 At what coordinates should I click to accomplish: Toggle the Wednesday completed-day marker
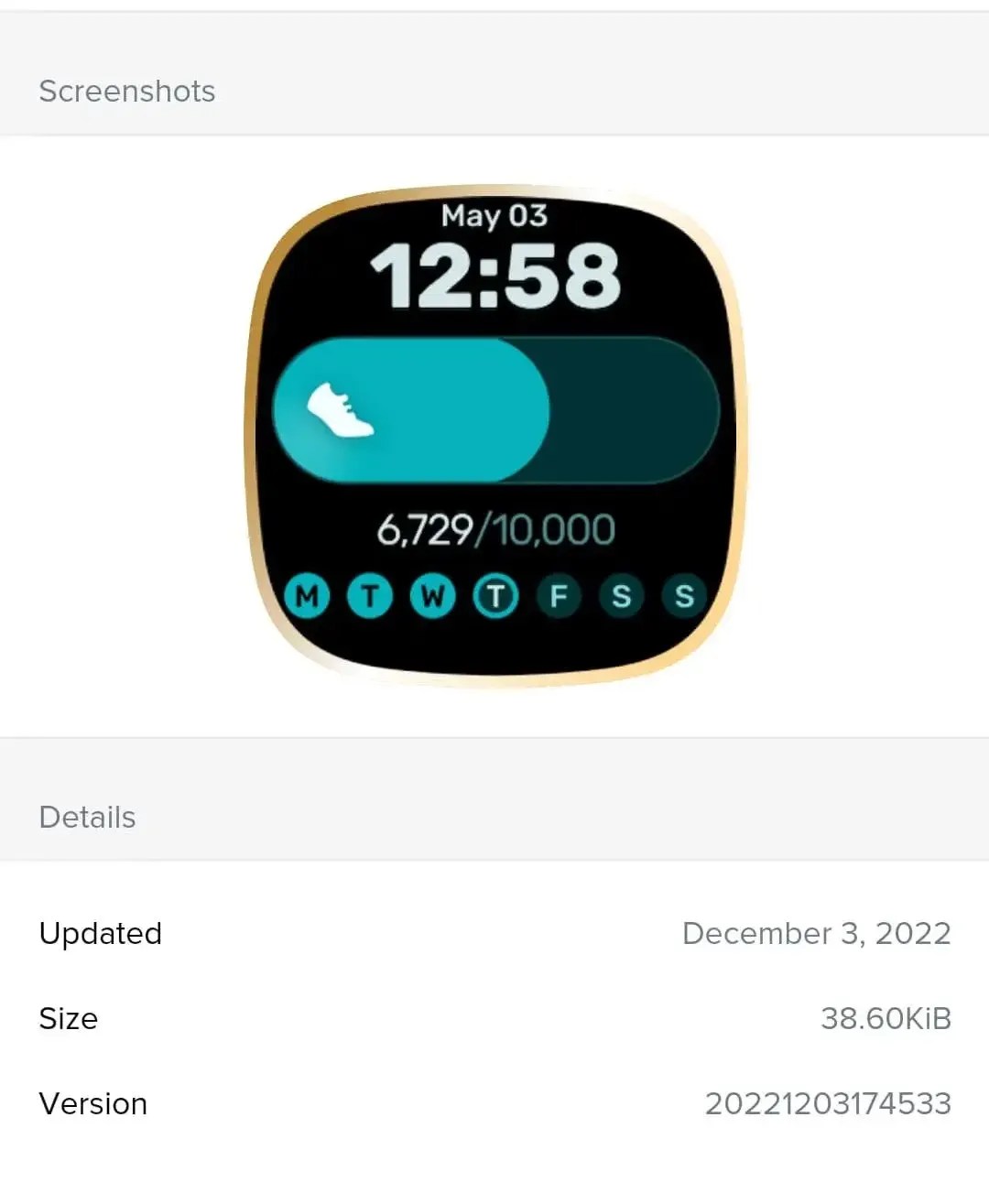coord(431,596)
